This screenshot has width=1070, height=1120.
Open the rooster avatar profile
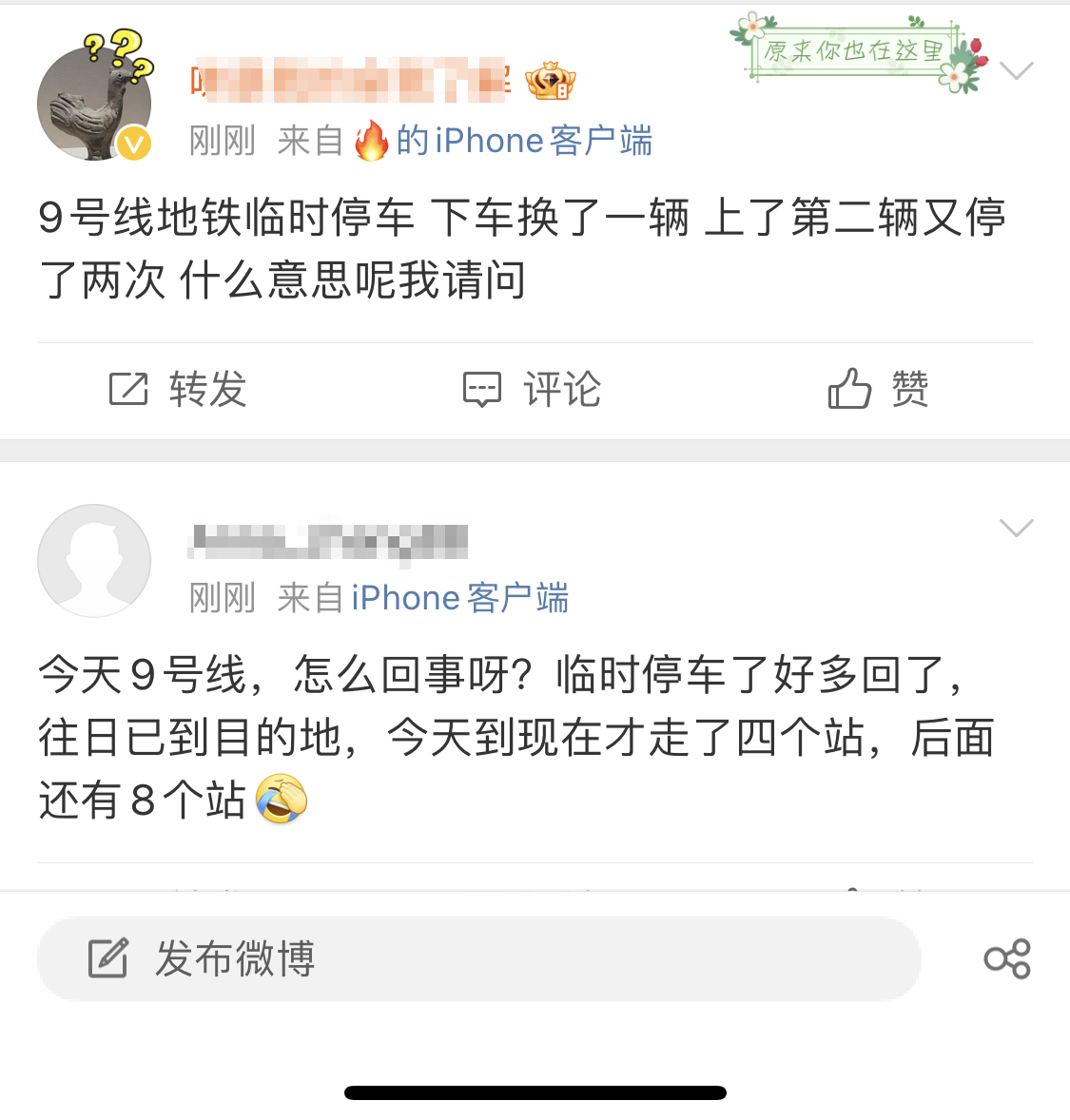pos(94,103)
